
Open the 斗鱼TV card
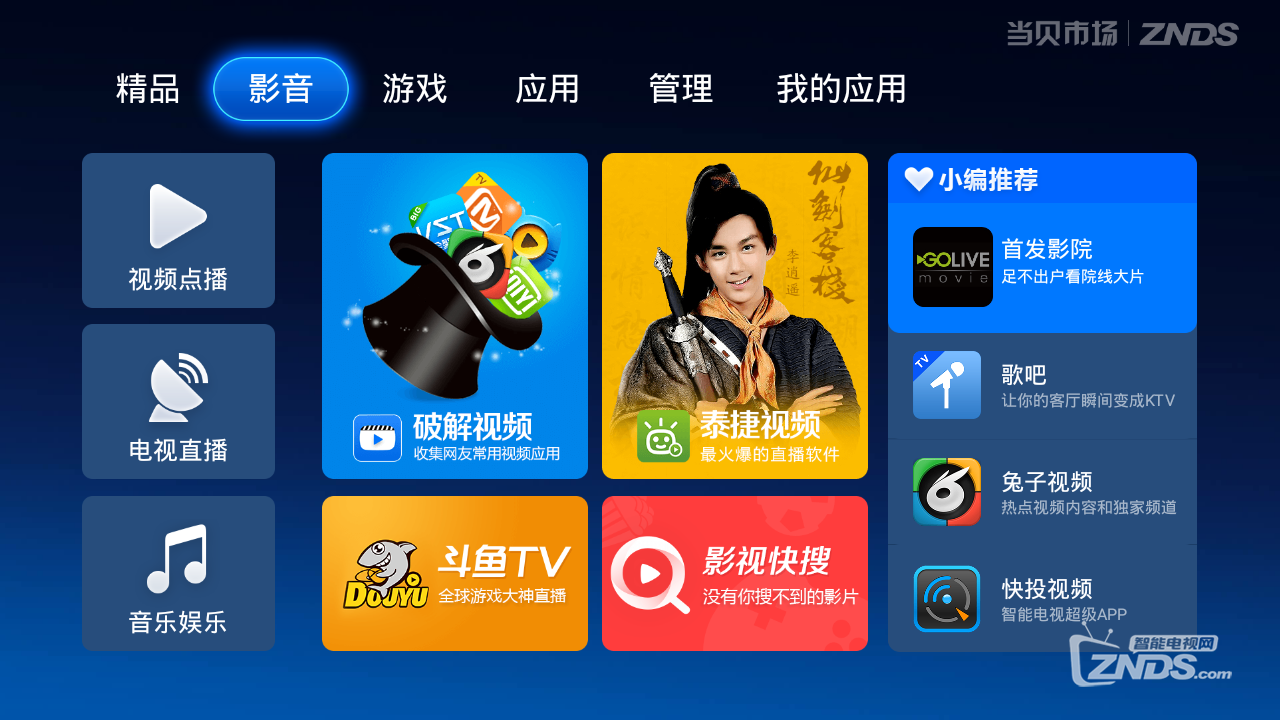[455, 574]
